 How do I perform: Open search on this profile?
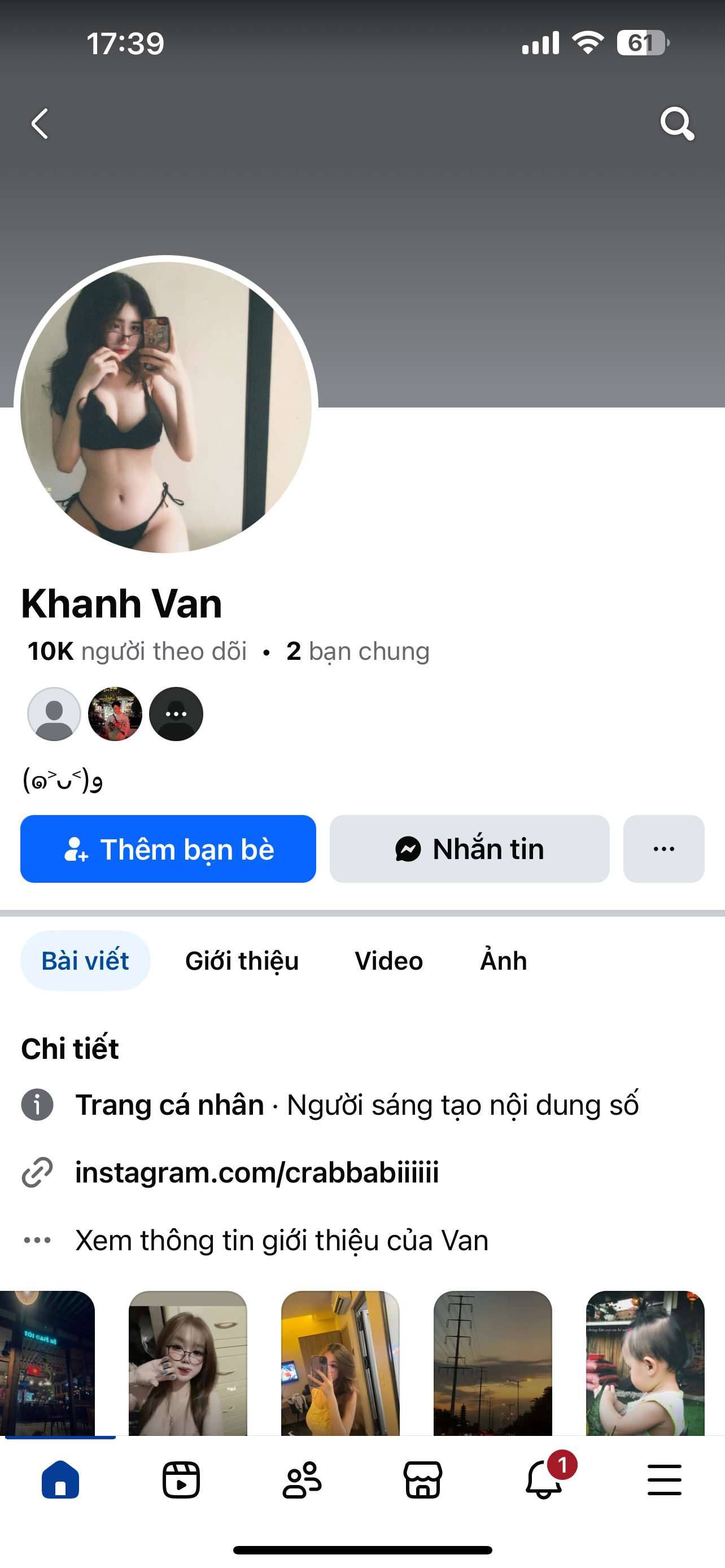(676, 124)
